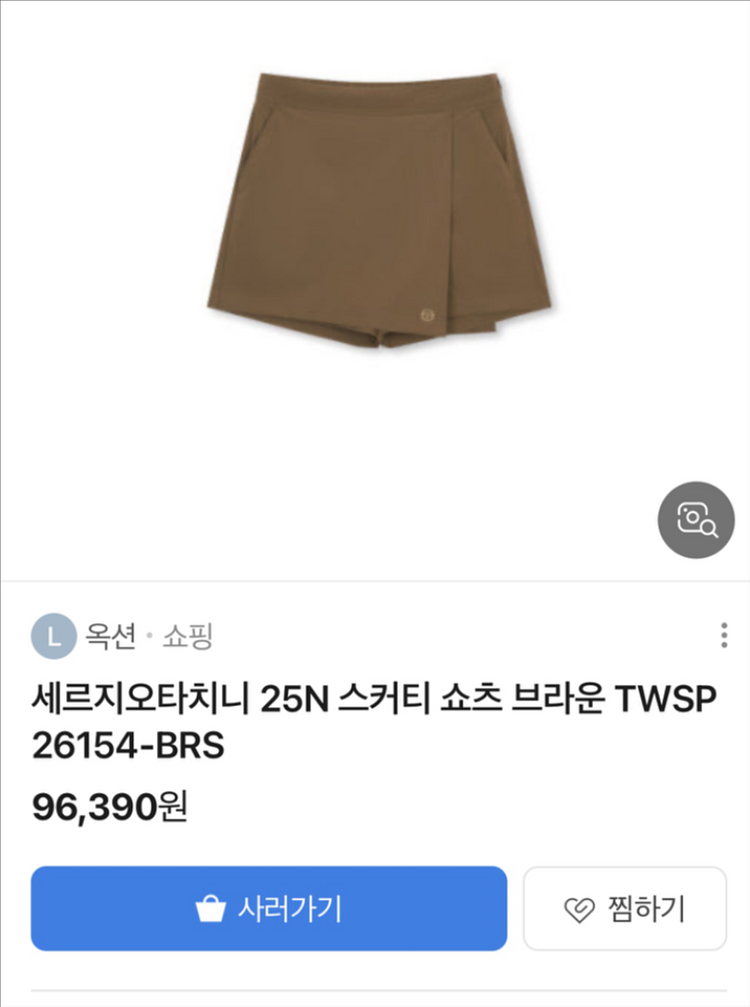Open the 옥션 store menu entry
Screen dimensions: 750x1007
pyautogui.click(x=113, y=635)
